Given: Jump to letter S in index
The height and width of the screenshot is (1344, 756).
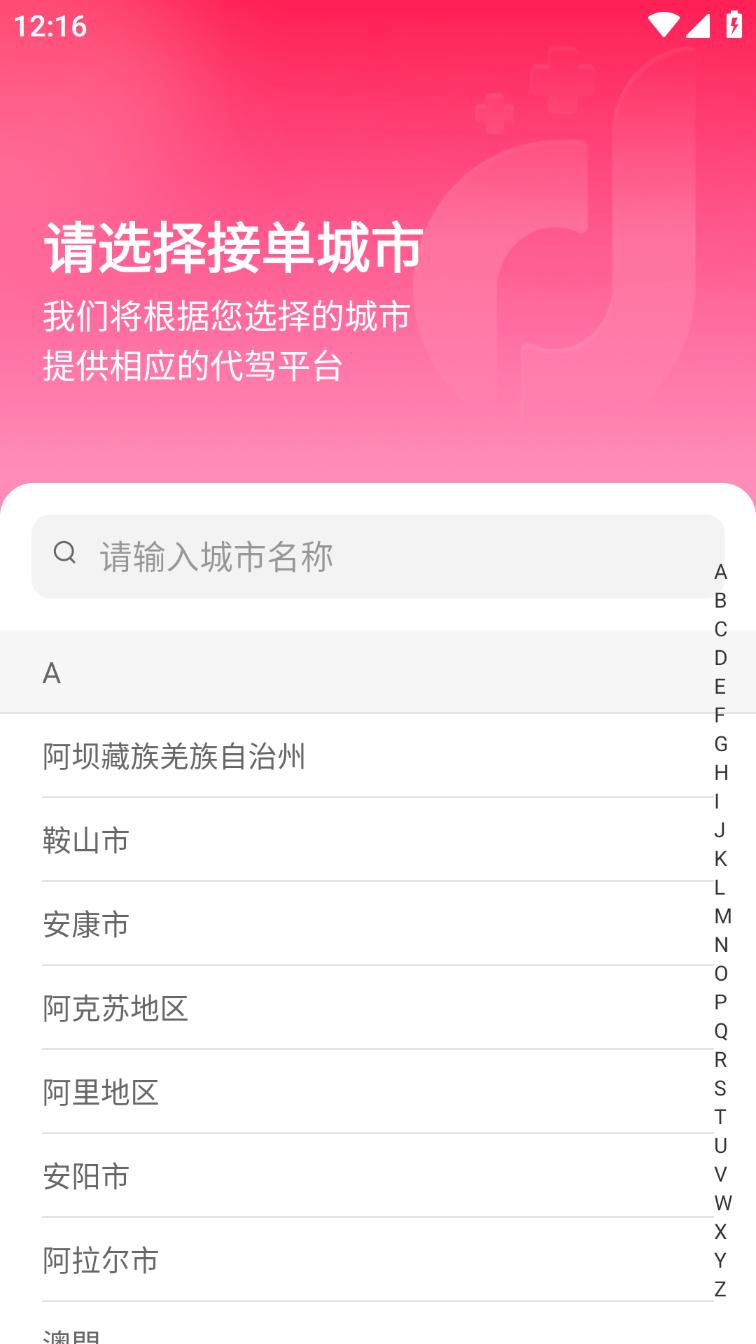Looking at the screenshot, I should click(720, 1089).
